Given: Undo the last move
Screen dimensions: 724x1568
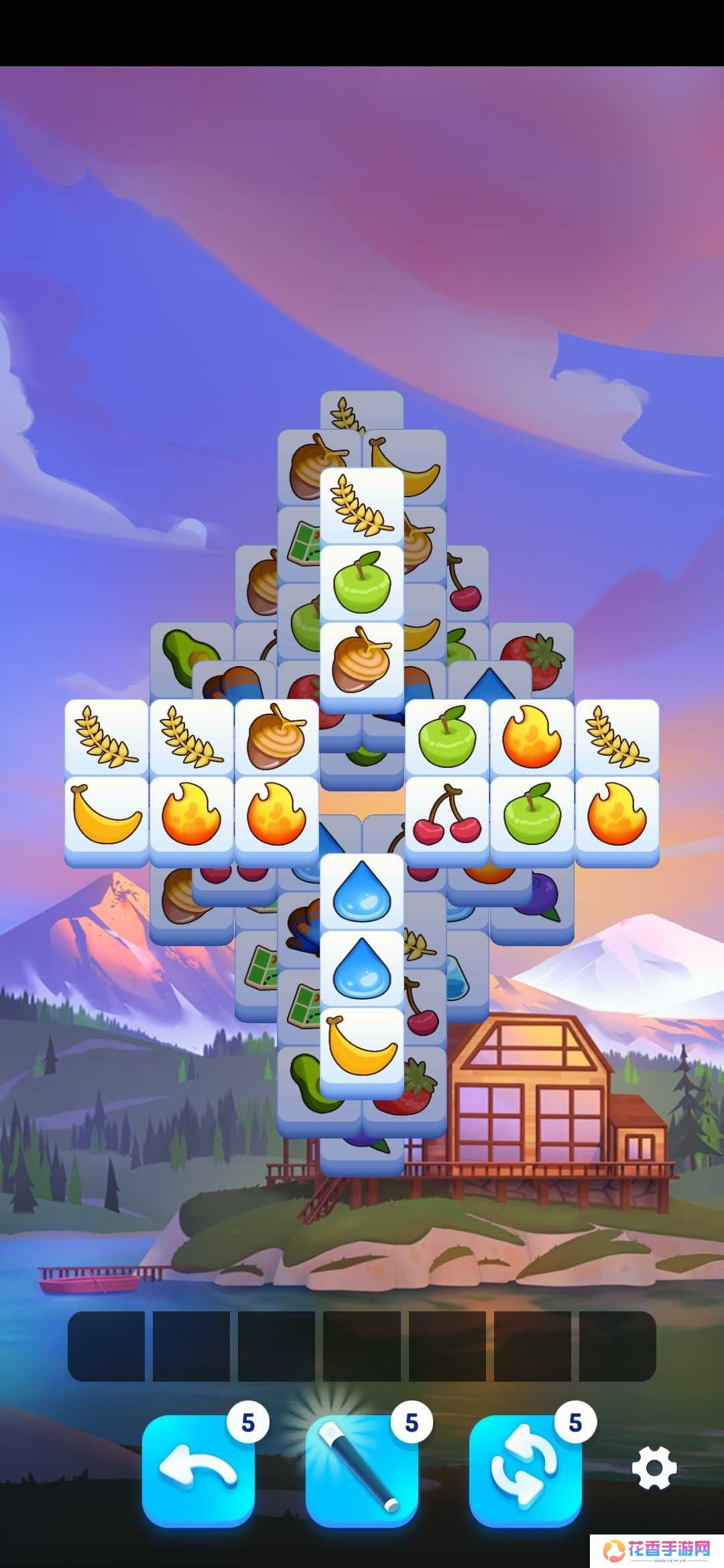Looking at the screenshot, I should [x=198, y=1470].
